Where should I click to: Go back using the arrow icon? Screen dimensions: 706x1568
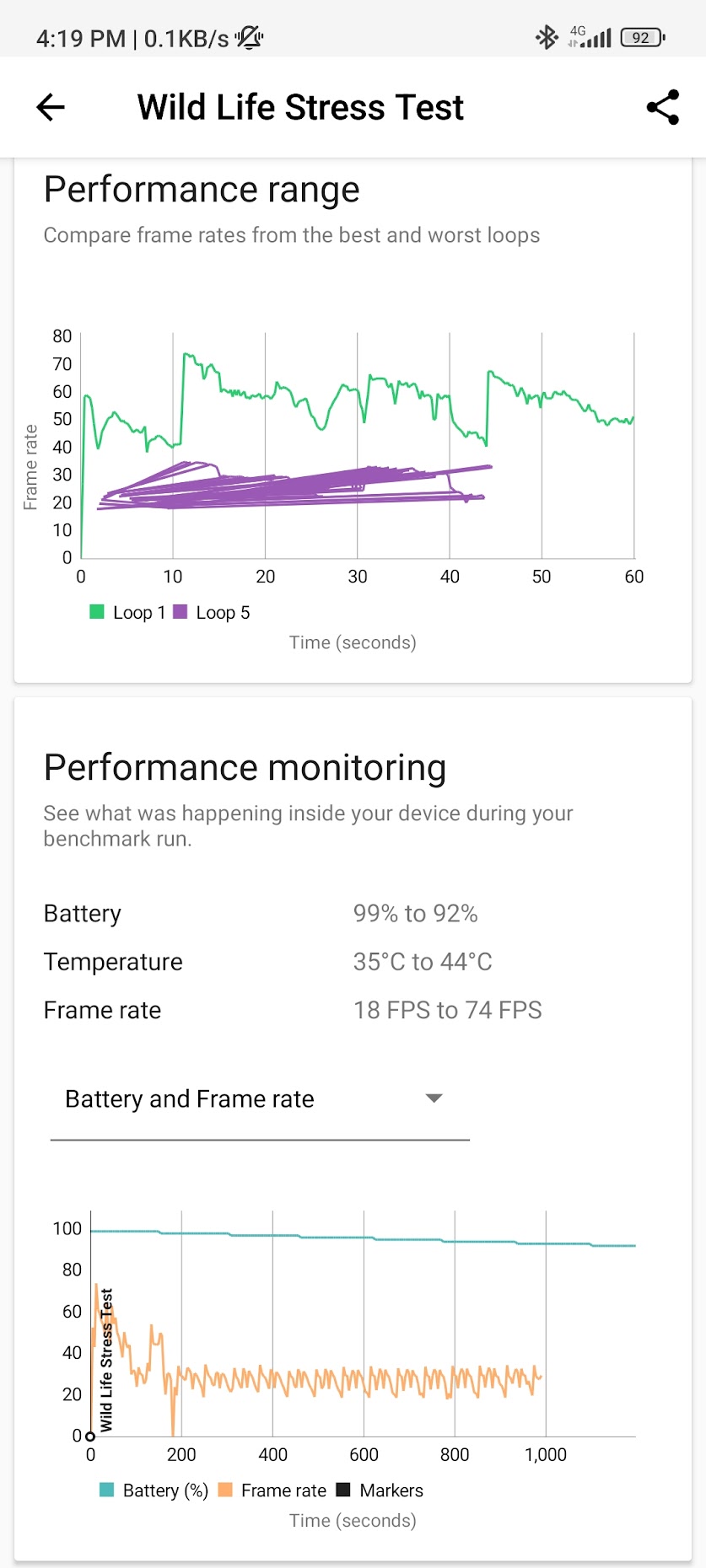51,107
